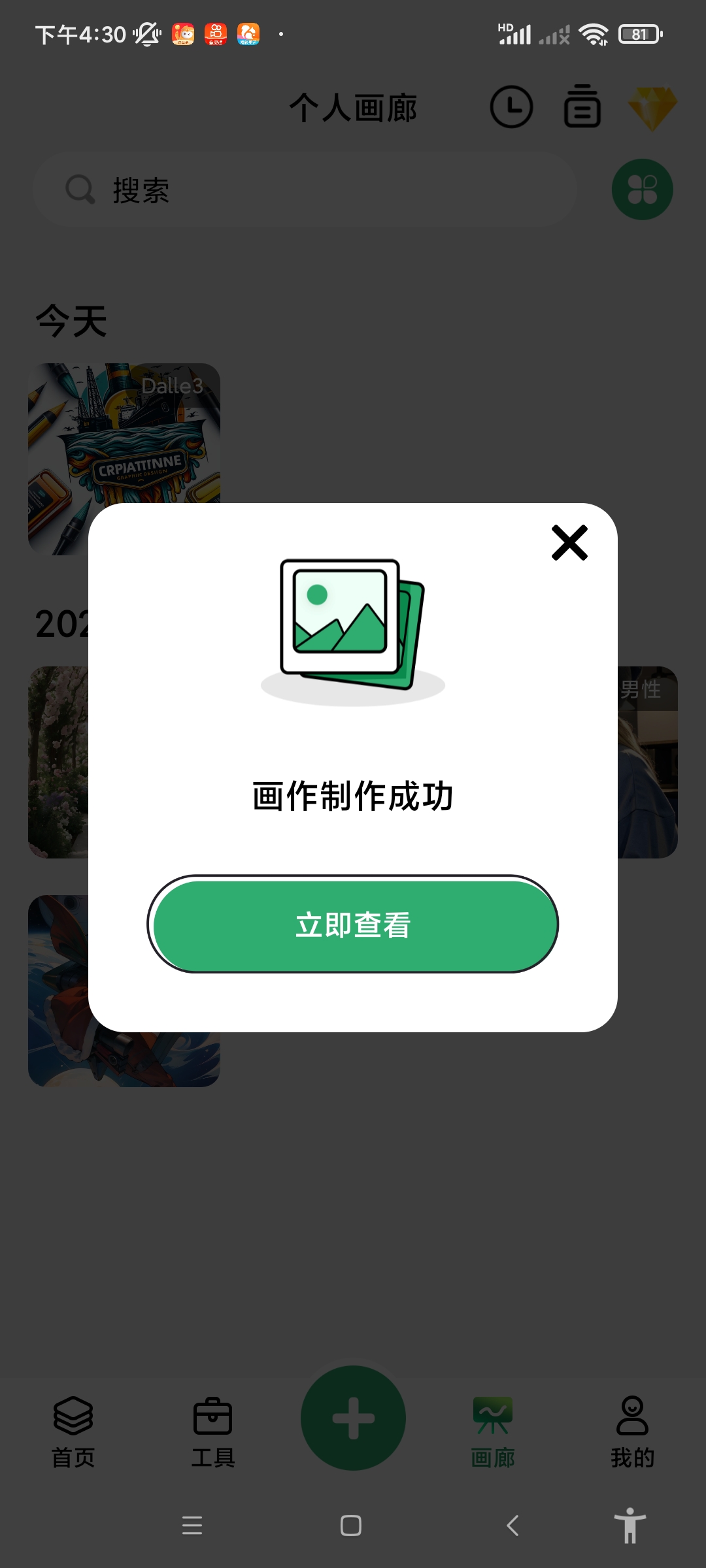Image resolution: width=706 pixels, height=1568 pixels.
Task: Open the history clock icon
Action: 511,107
